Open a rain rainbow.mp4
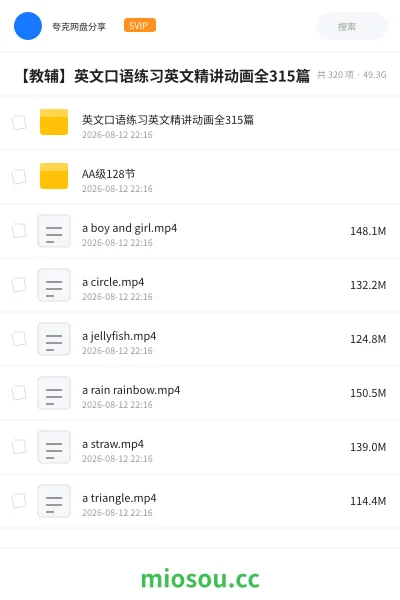 pos(200,393)
